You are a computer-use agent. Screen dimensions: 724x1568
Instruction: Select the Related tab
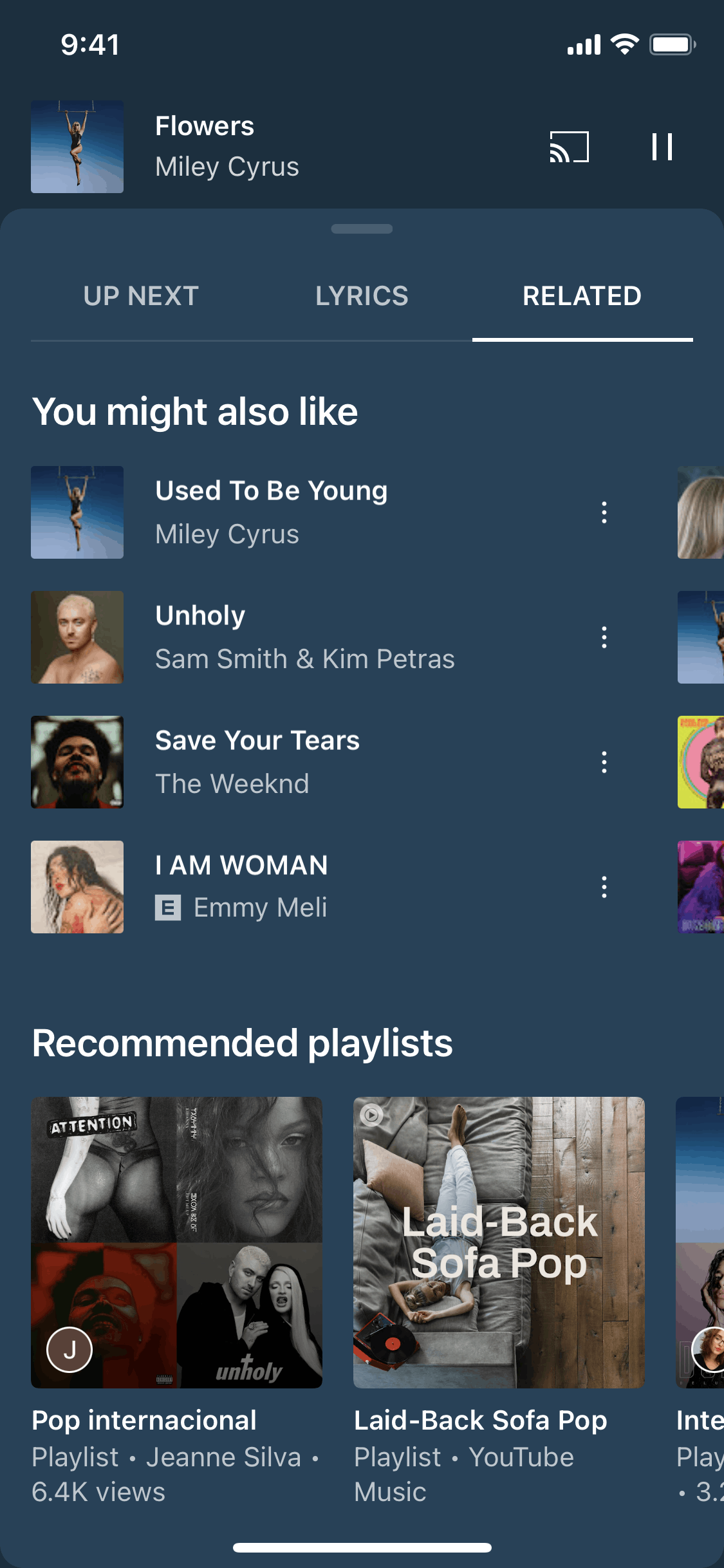[x=582, y=296]
